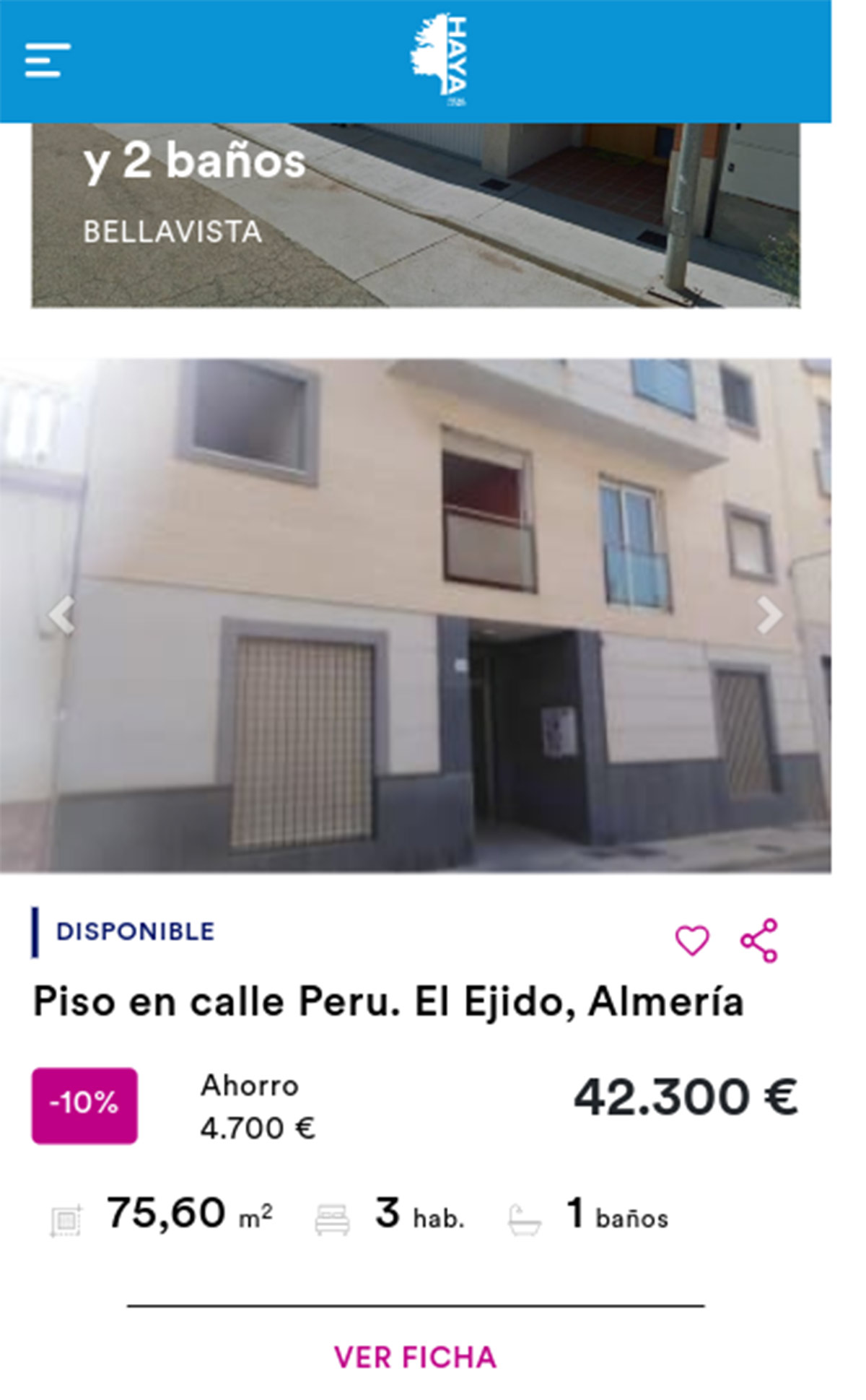Screen dimensions: 866x1400
Task: Open the BELLAVISTA listing above
Action: [170, 232]
